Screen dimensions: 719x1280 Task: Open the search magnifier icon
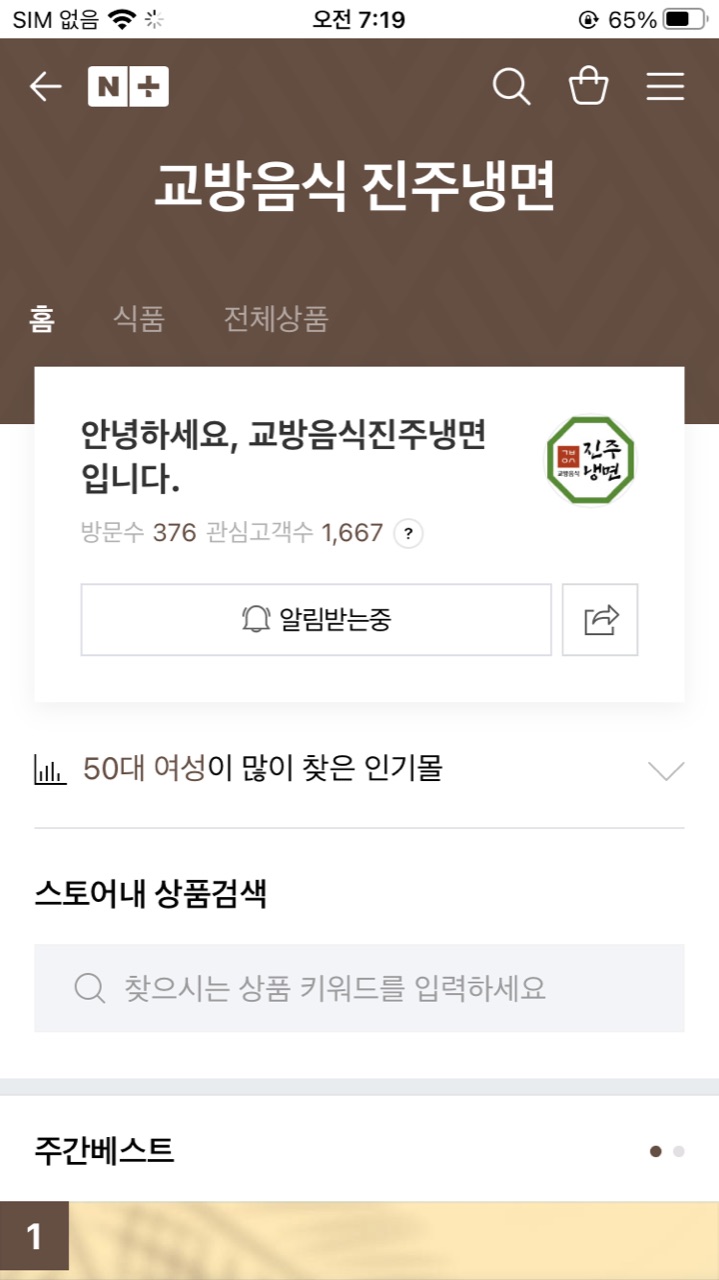click(x=511, y=87)
